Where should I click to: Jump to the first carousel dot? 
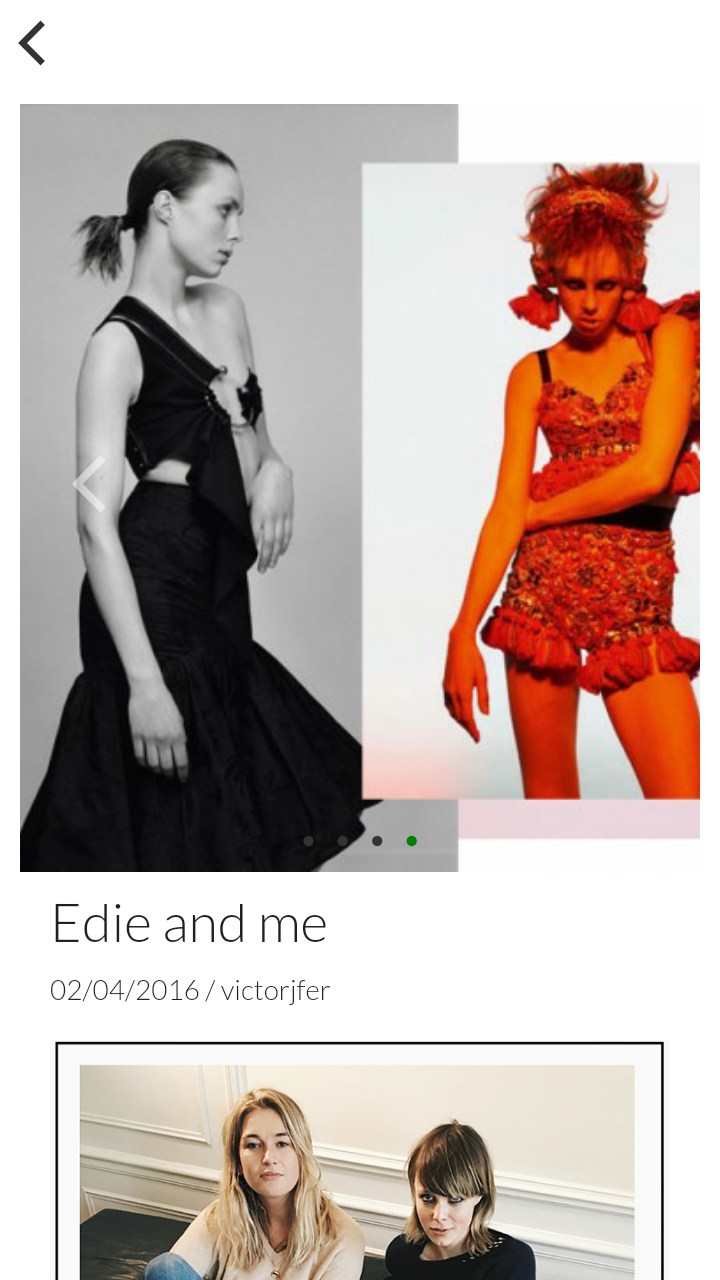click(308, 841)
